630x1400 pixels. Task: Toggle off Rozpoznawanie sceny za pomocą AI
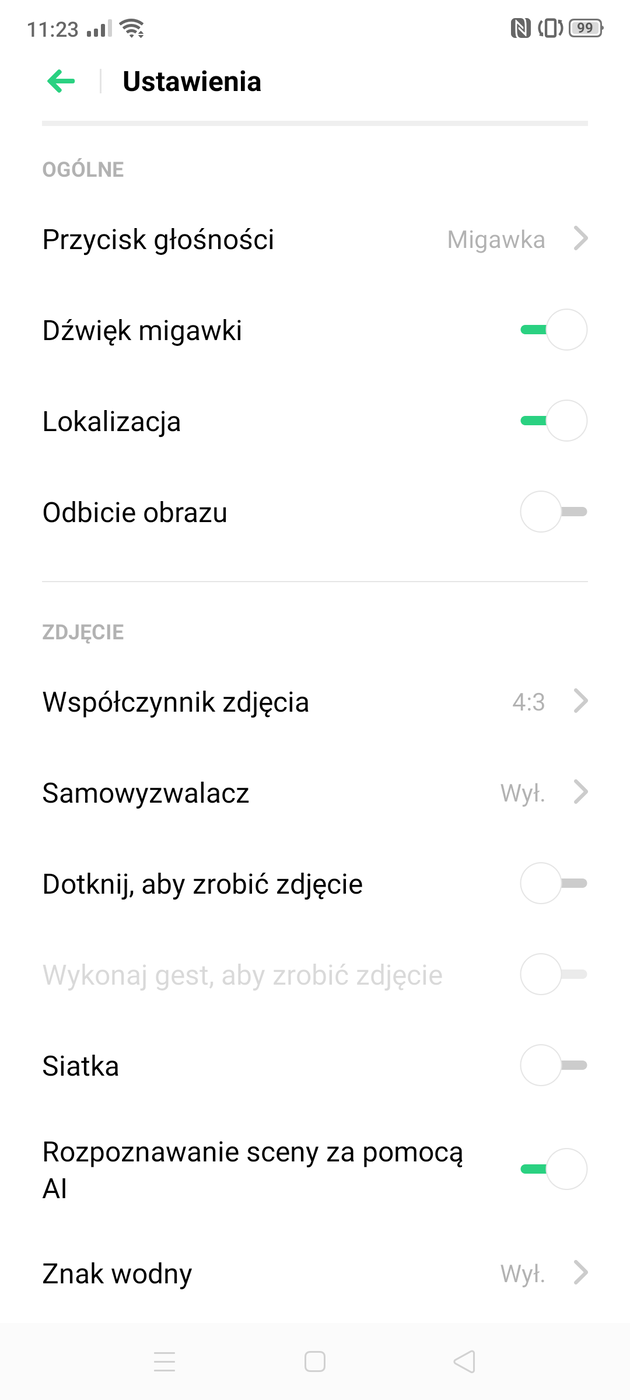pos(553,1169)
